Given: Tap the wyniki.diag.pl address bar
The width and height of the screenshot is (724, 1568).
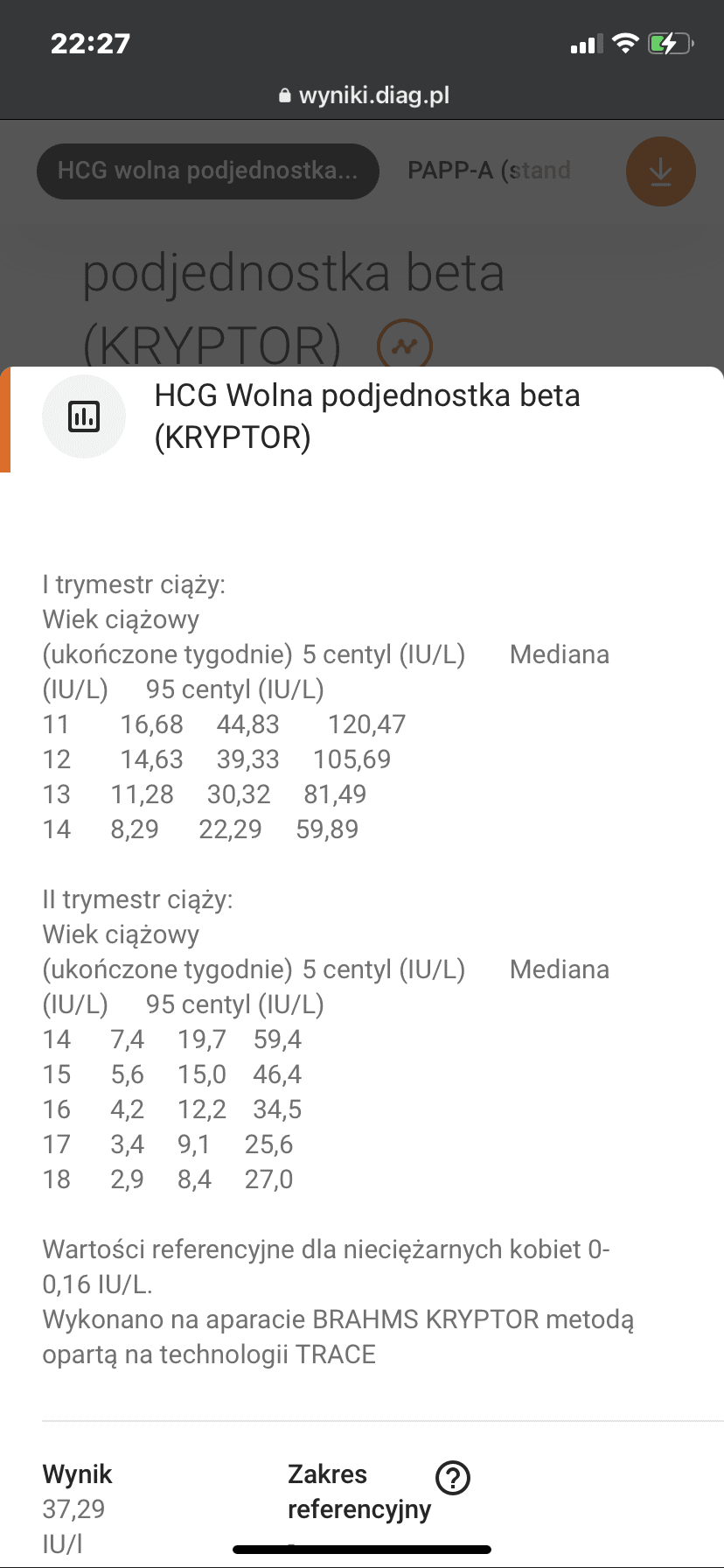Looking at the screenshot, I should pyautogui.click(x=362, y=95).
